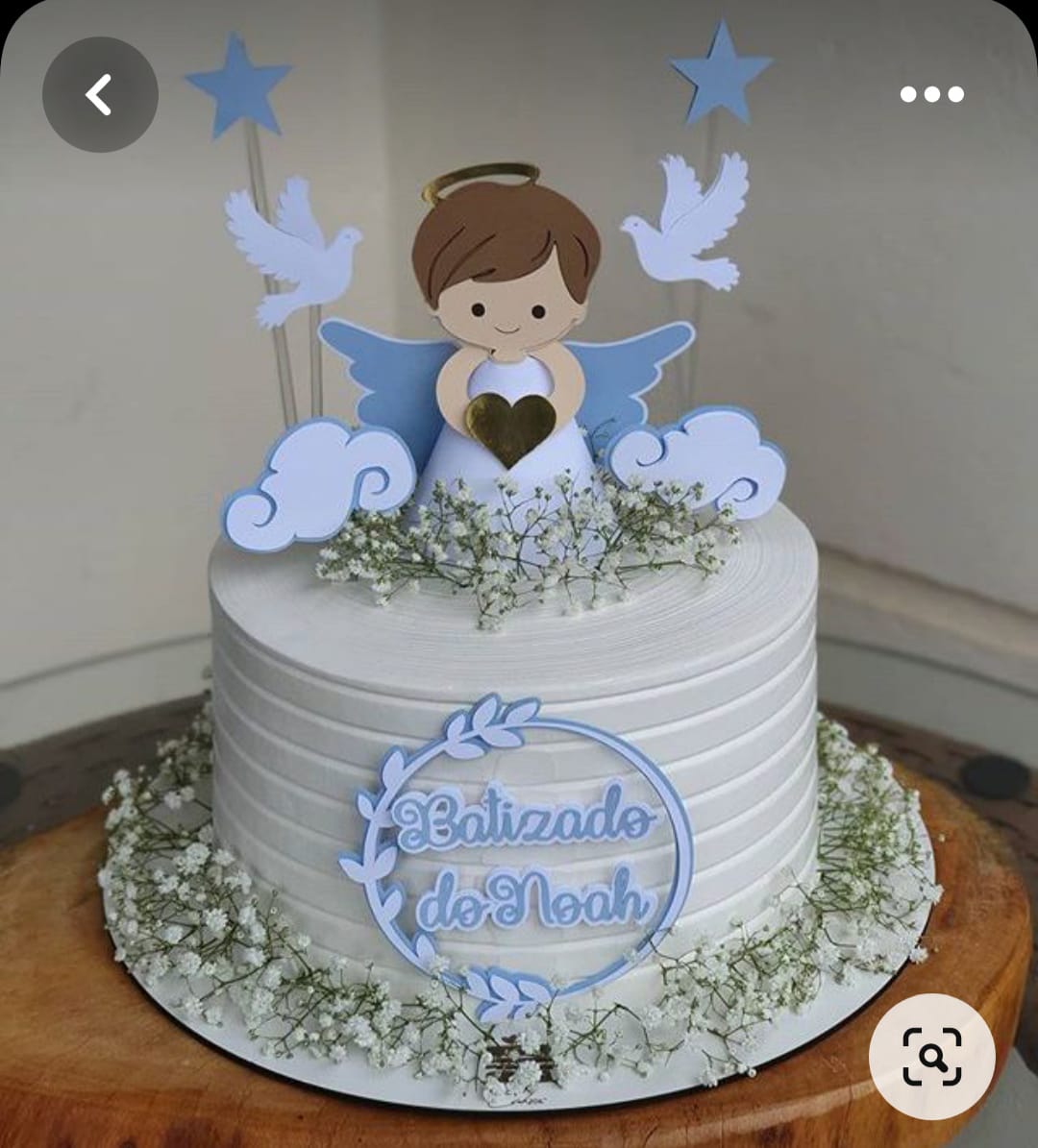This screenshot has width=1038, height=1148.
Task: Go back using the arrow button
Action: pos(100,94)
